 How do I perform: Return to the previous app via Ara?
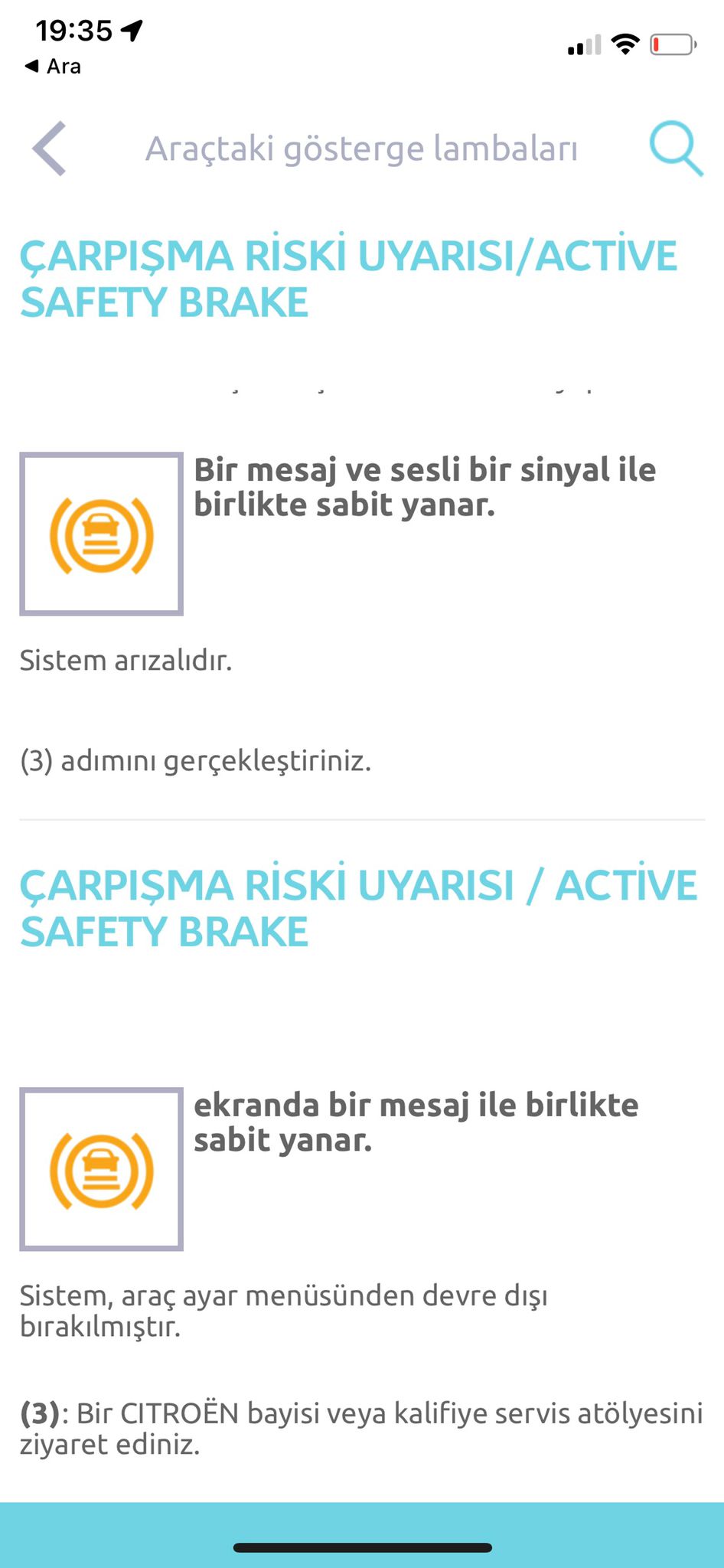53,67
